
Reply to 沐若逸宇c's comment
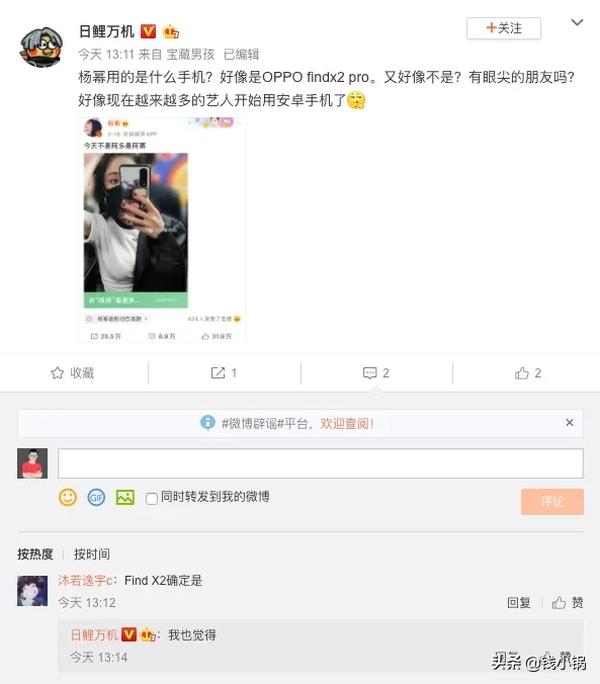pos(519,603)
